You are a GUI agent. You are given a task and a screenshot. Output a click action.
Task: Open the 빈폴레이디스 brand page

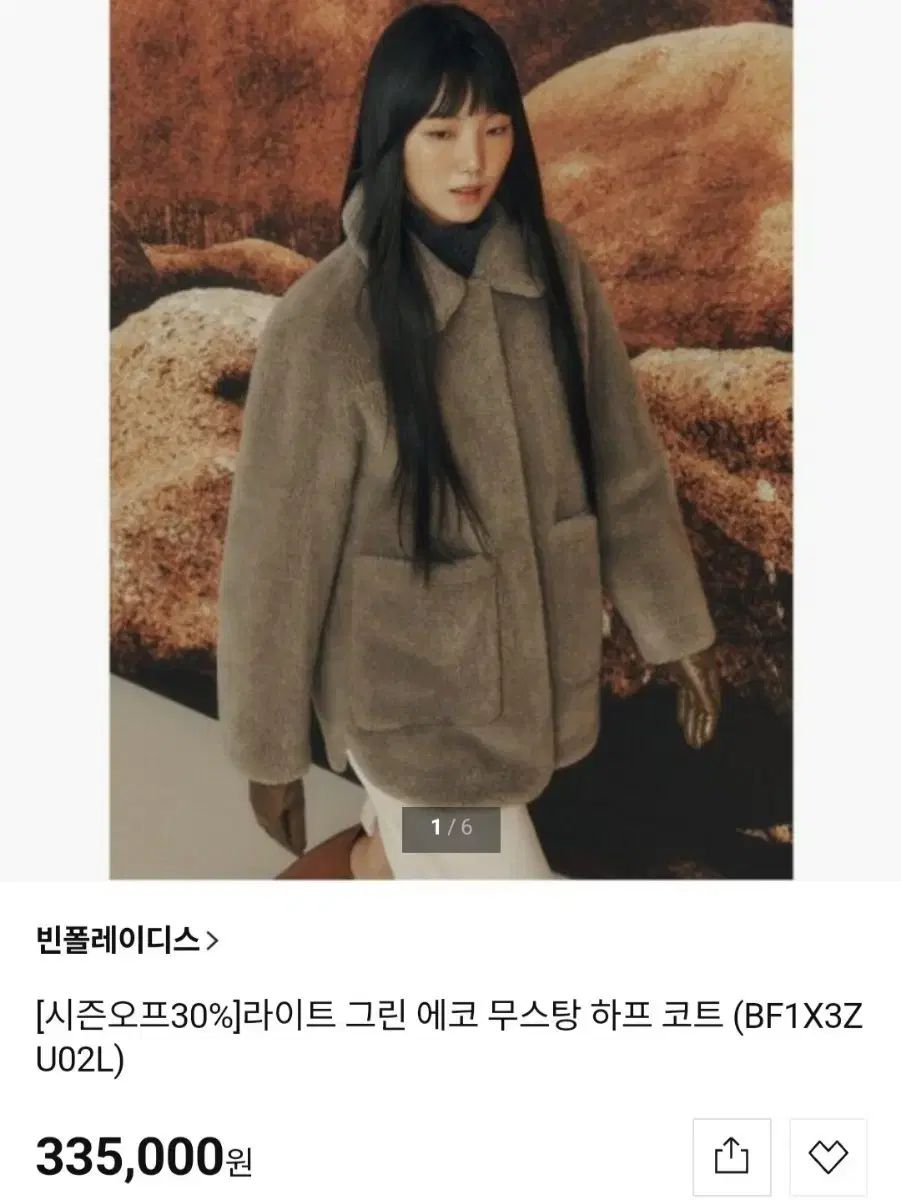coord(125,942)
